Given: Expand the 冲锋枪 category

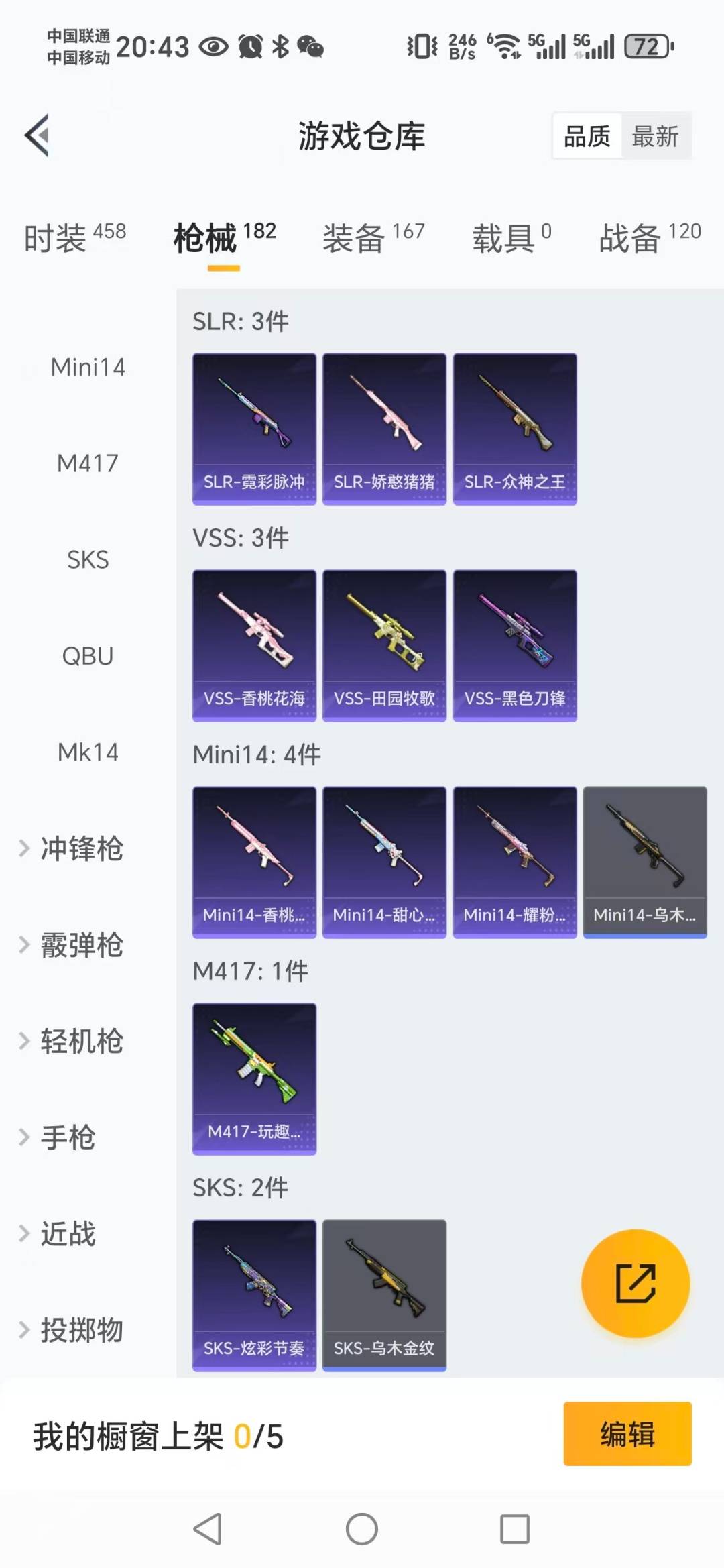Looking at the screenshot, I should click(81, 848).
